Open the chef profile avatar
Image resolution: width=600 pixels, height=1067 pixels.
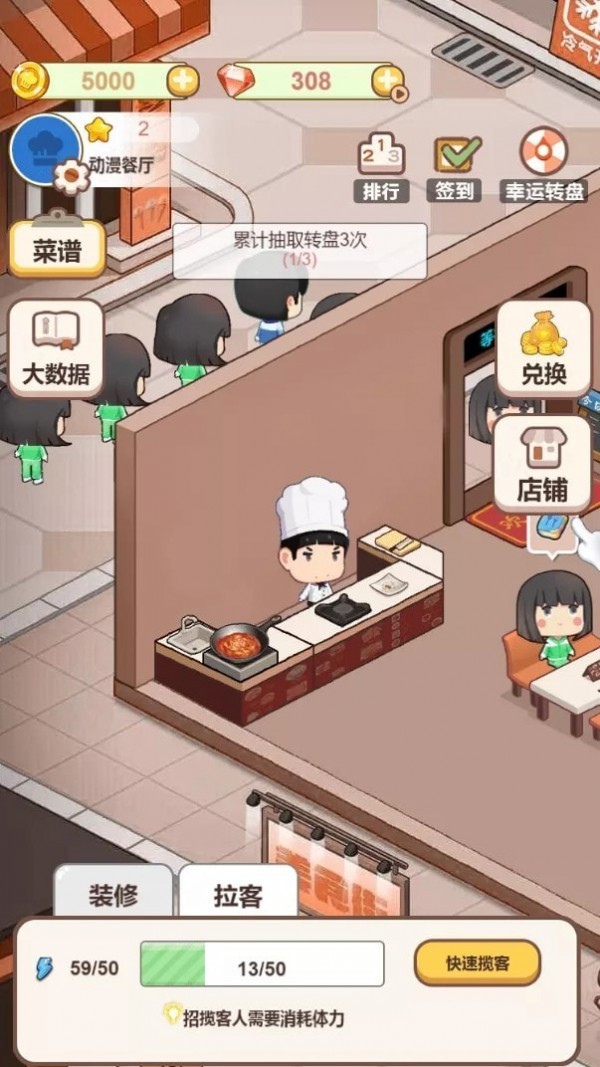click(47, 150)
